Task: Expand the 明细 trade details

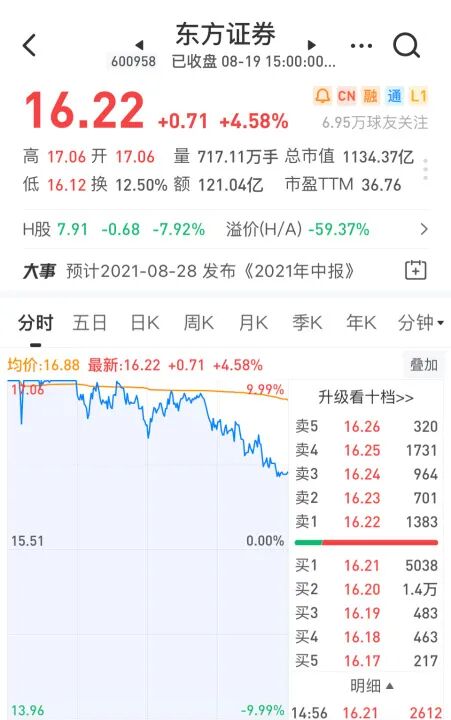Action: click(x=372, y=686)
